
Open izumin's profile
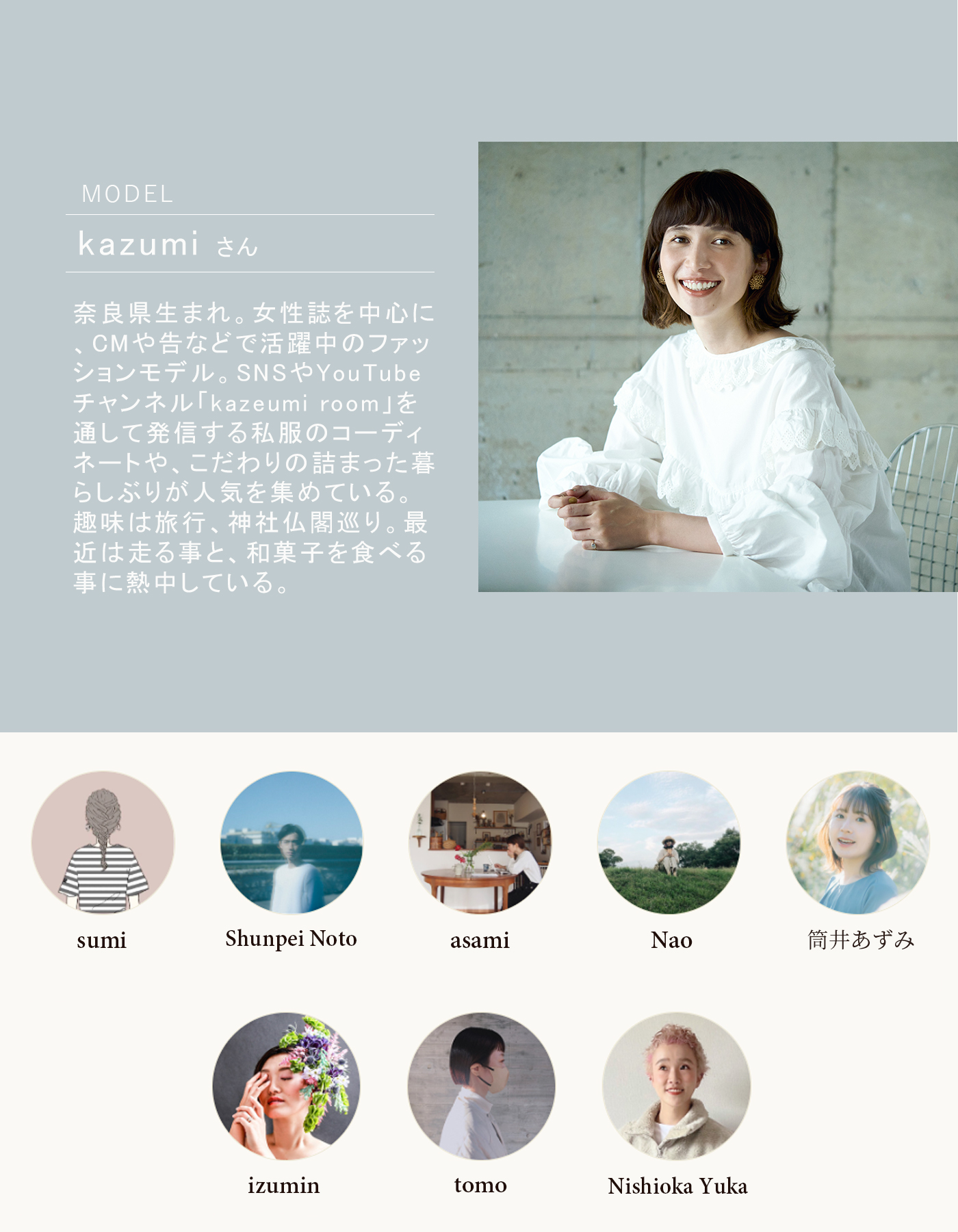pos(286,1086)
